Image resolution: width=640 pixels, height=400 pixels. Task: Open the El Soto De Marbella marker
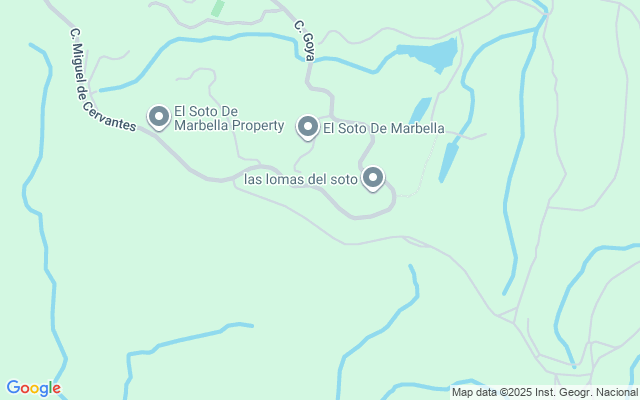click(308, 127)
